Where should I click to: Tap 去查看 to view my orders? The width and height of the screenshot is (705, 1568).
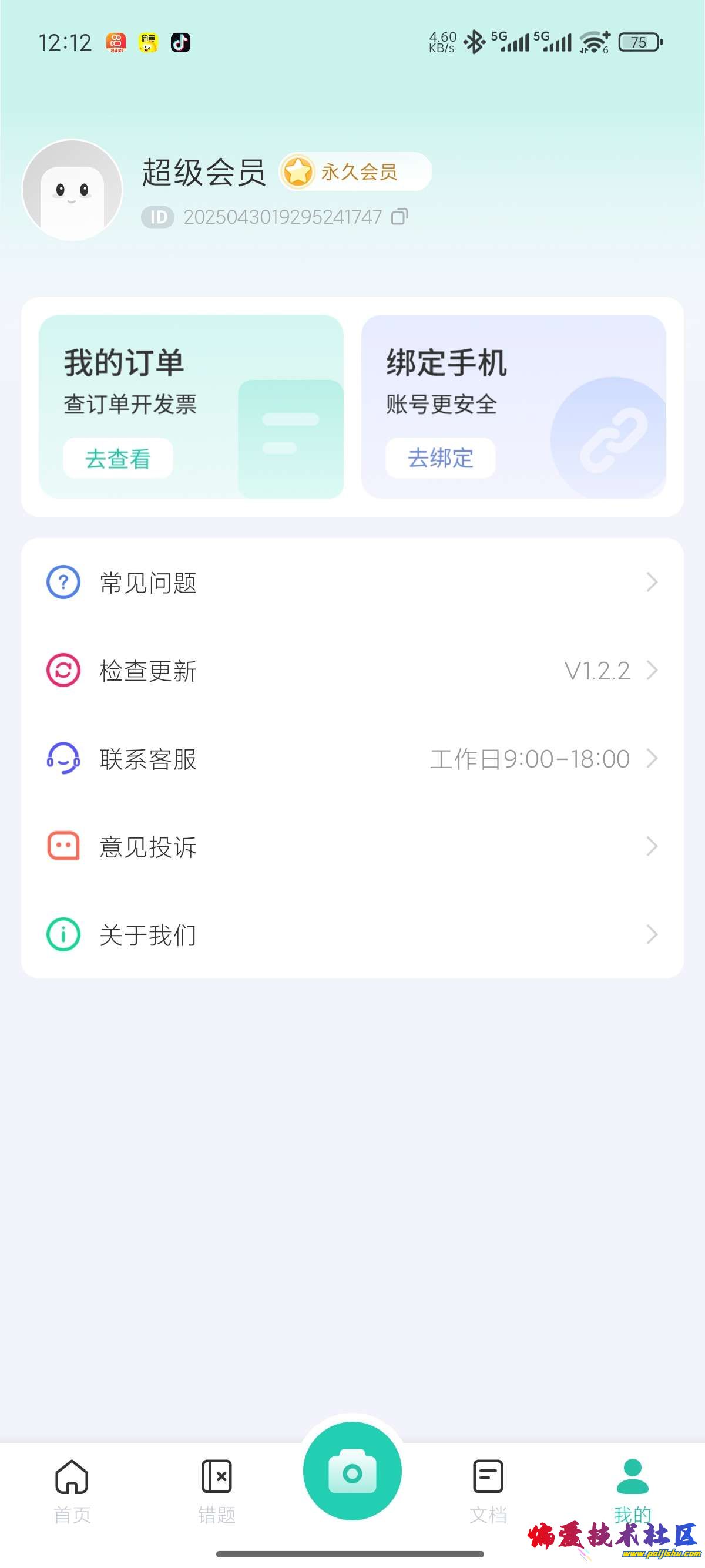(x=118, y=458)
